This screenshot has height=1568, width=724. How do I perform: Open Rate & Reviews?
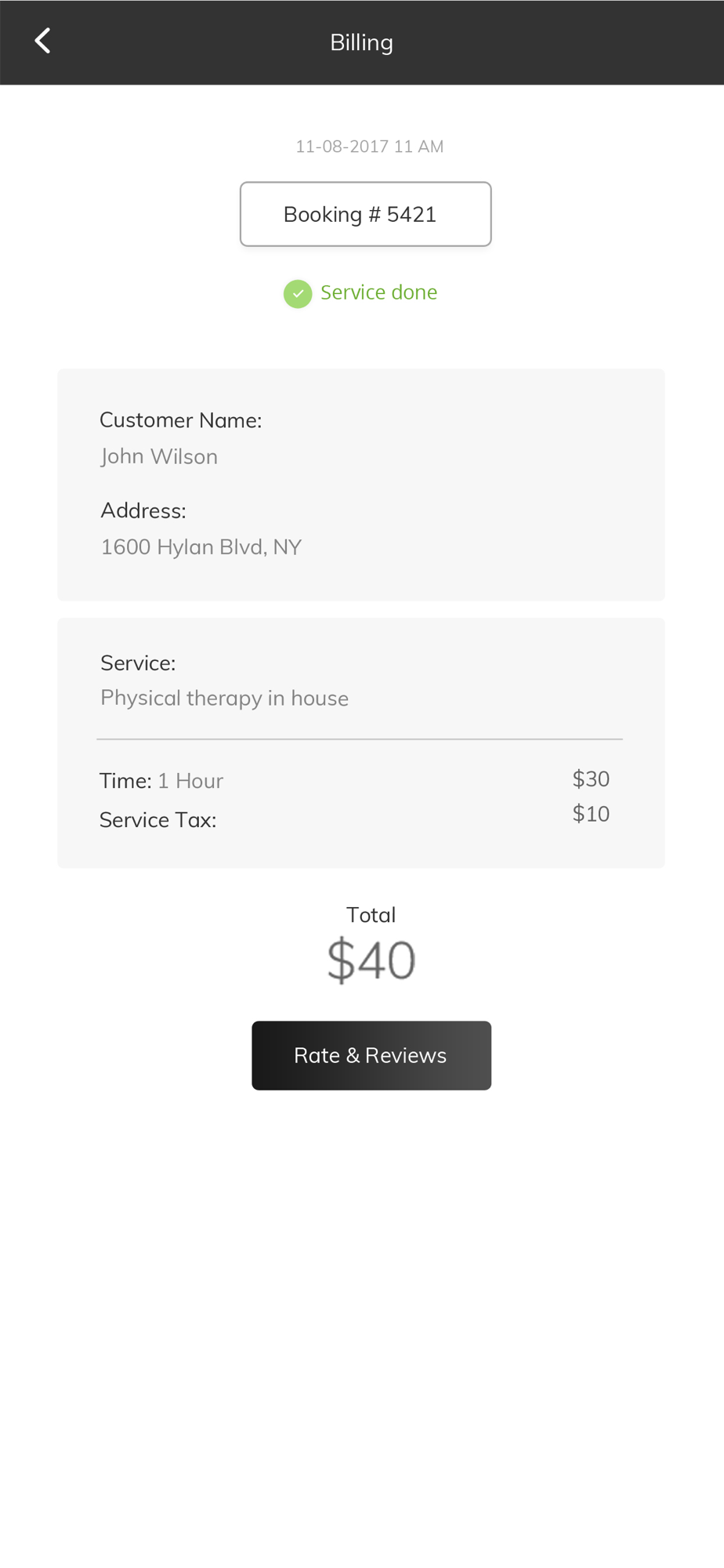[371, 1055]
